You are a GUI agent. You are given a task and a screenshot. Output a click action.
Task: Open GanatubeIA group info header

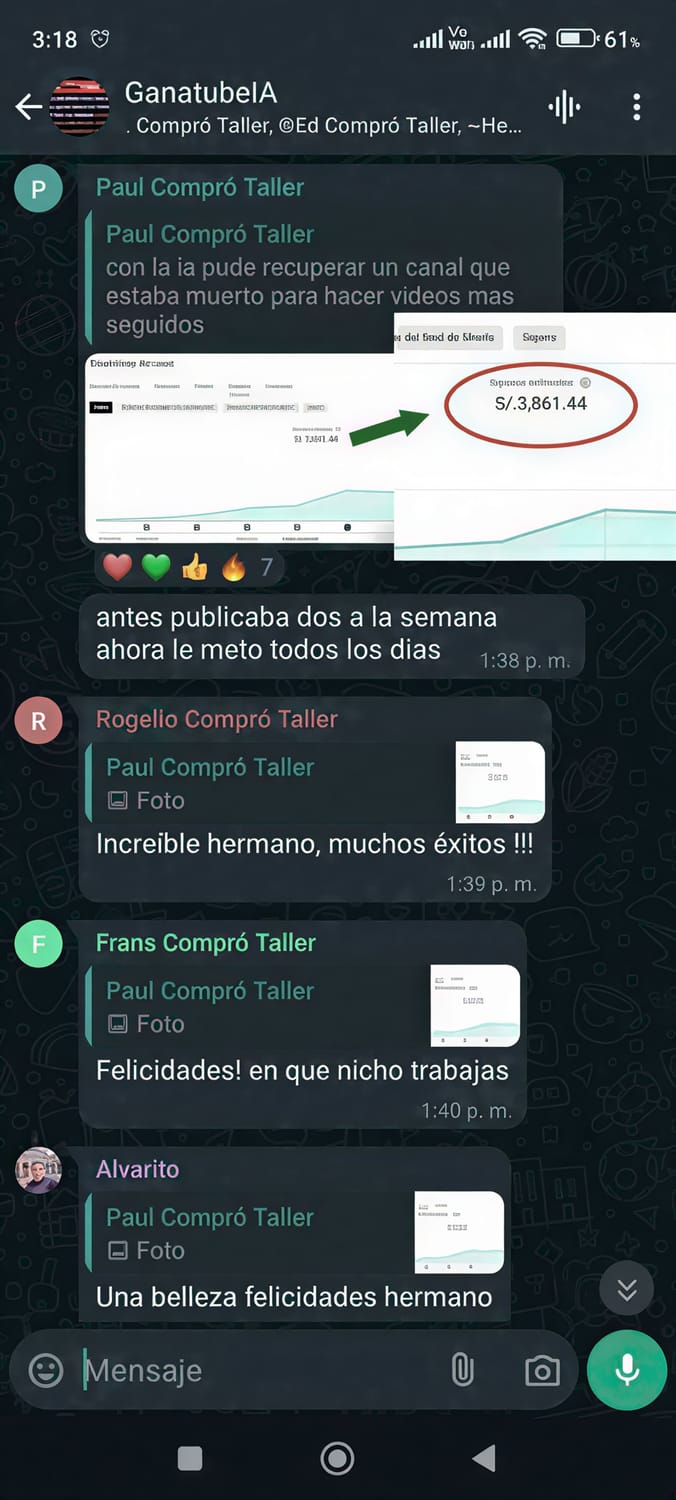tap(320, 108)
